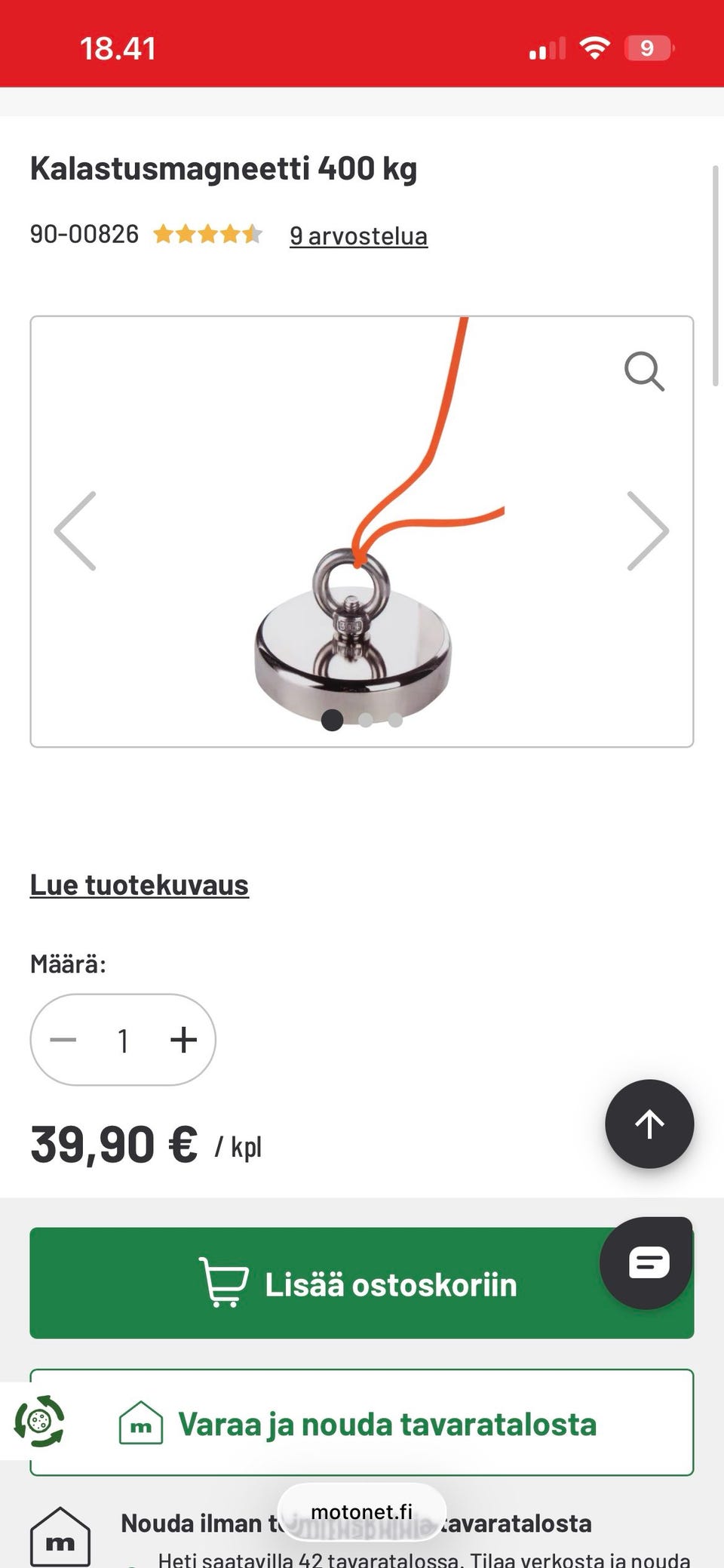The image size is (724, 1568).
Task: Open the 9 arvostelua reviews
Action: [358, 235]
